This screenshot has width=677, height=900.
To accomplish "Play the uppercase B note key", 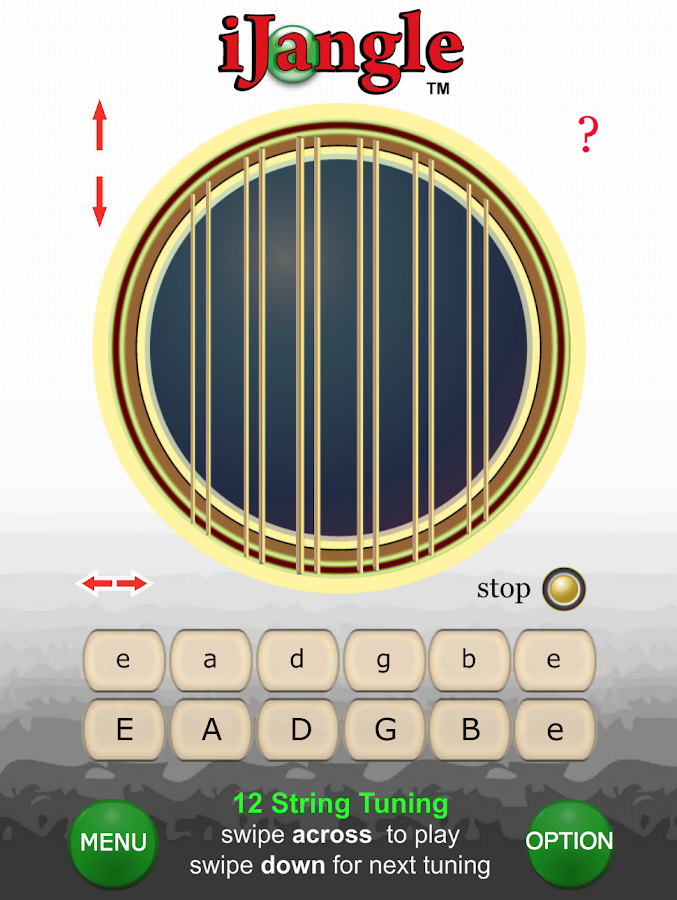I will click(x=470, y=730).
